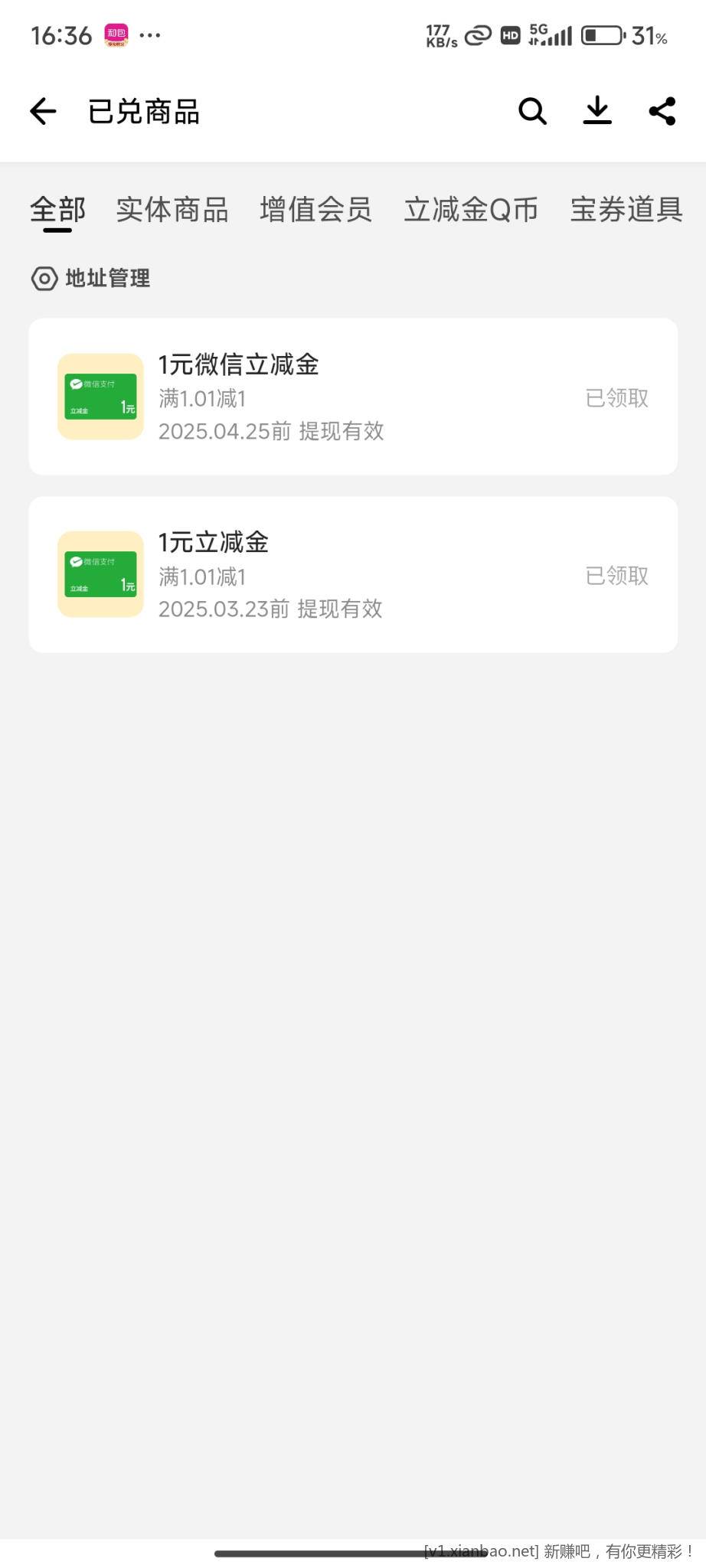Screen dimensions: 706x1568
Task: Go back from 已兑商品 page
Action: point(43,112)
